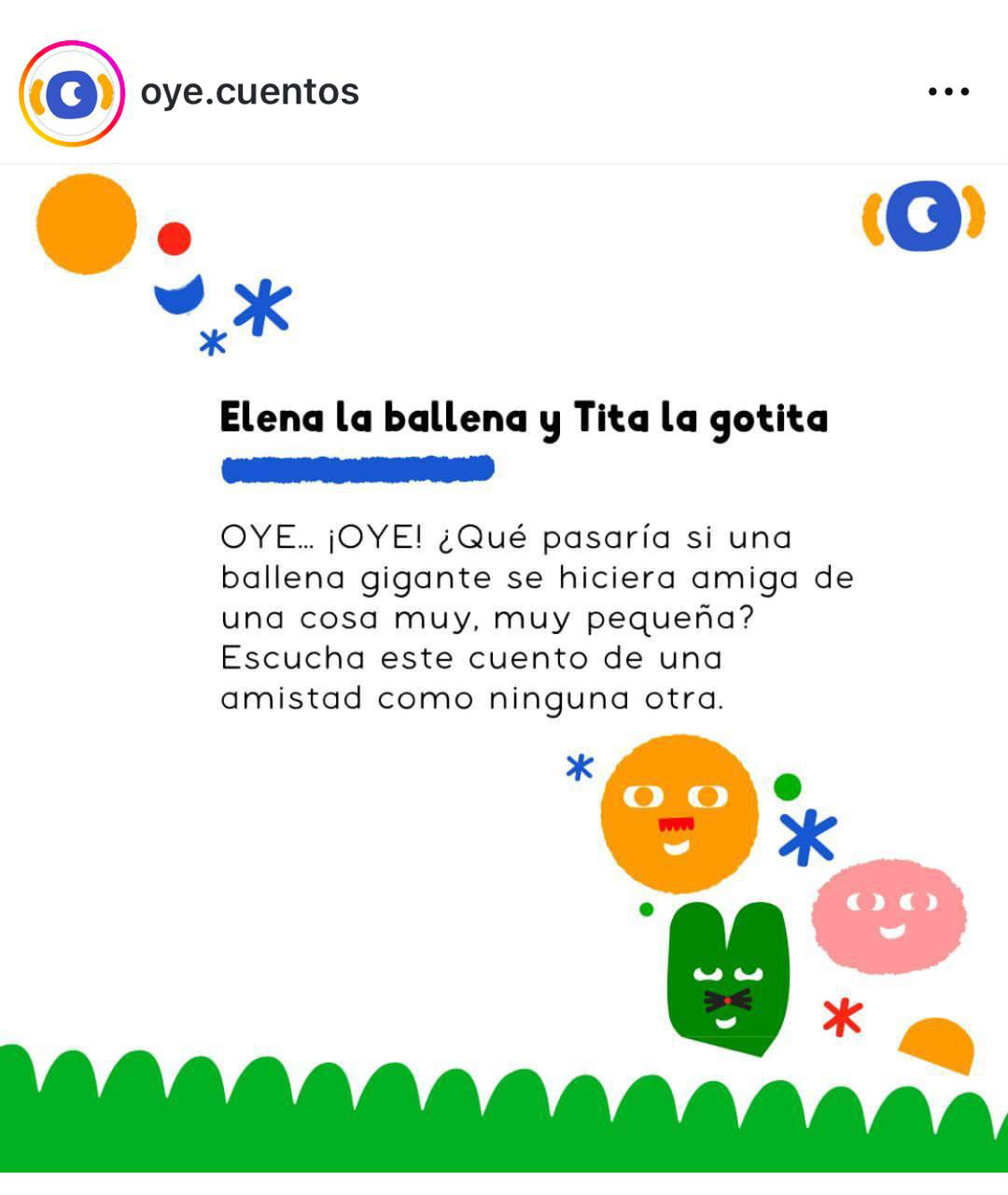Open the oye.cuentos username profile

pos(249,91)
